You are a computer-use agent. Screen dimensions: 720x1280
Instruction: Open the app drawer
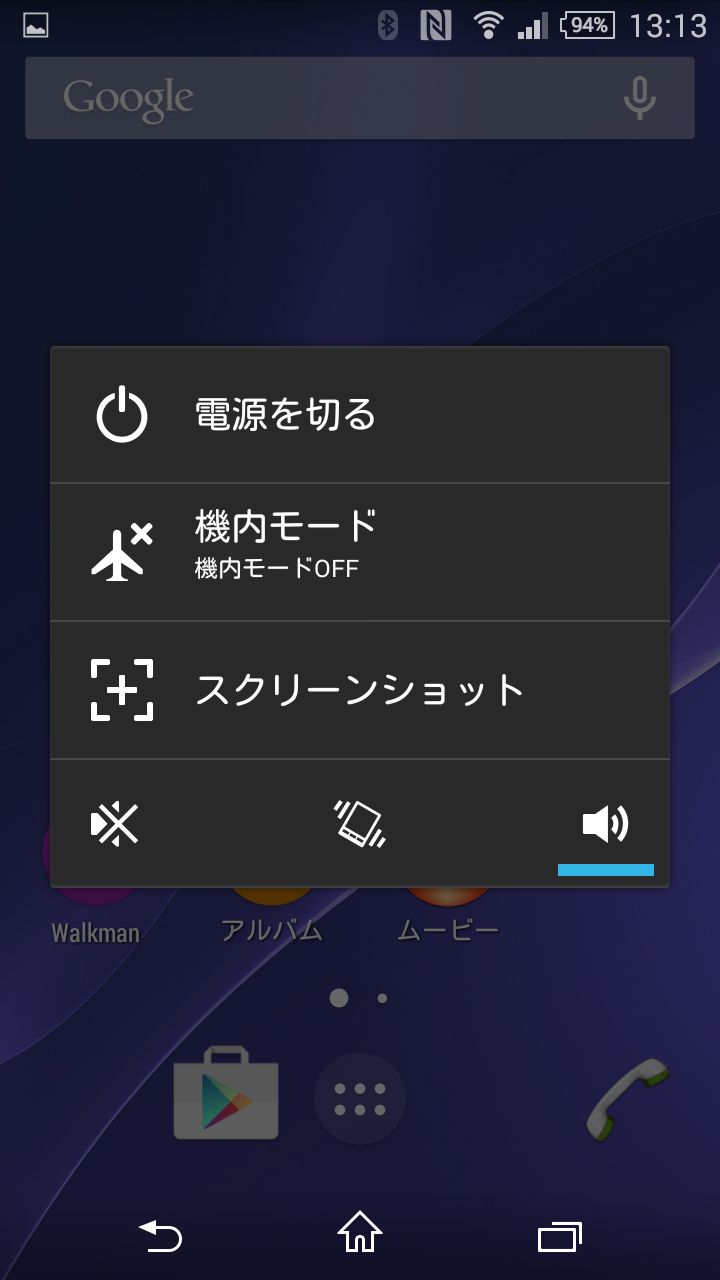(360, 1099)
